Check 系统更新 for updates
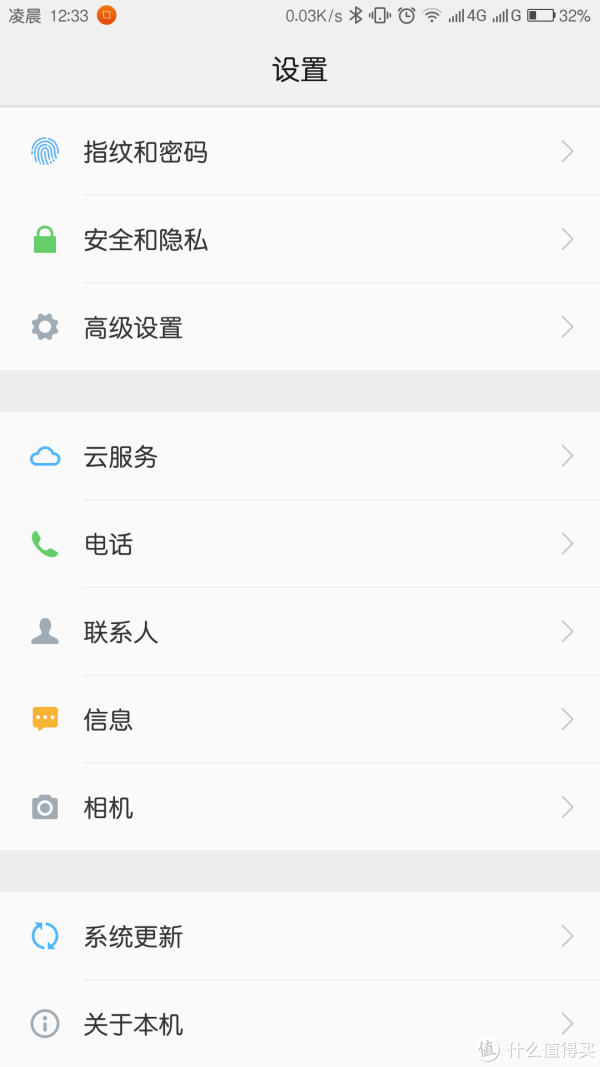 point(300,937)
